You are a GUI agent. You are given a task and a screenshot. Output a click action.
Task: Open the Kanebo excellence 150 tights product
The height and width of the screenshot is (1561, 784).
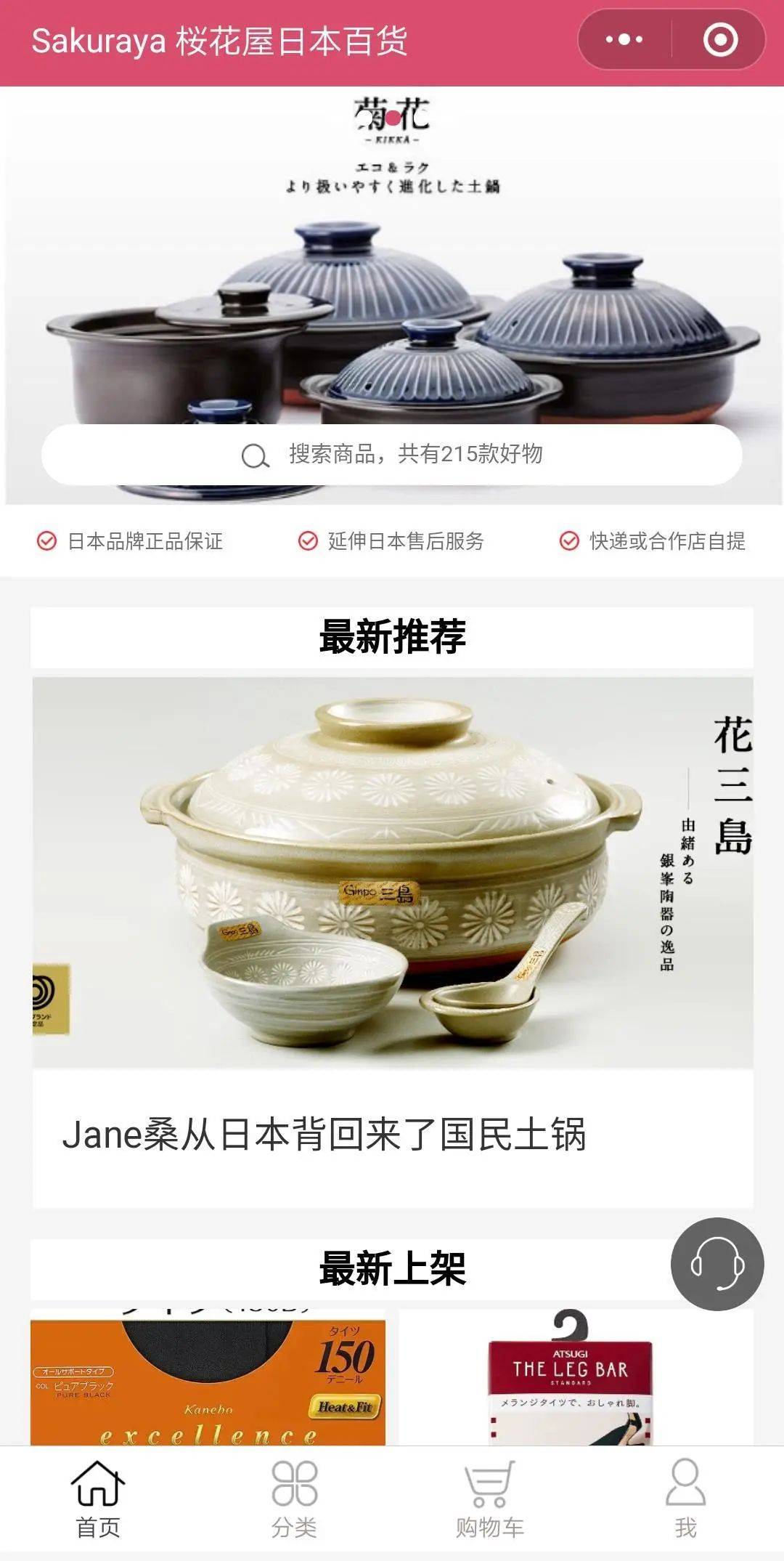pyautogui.click(x=208, y=1377)
